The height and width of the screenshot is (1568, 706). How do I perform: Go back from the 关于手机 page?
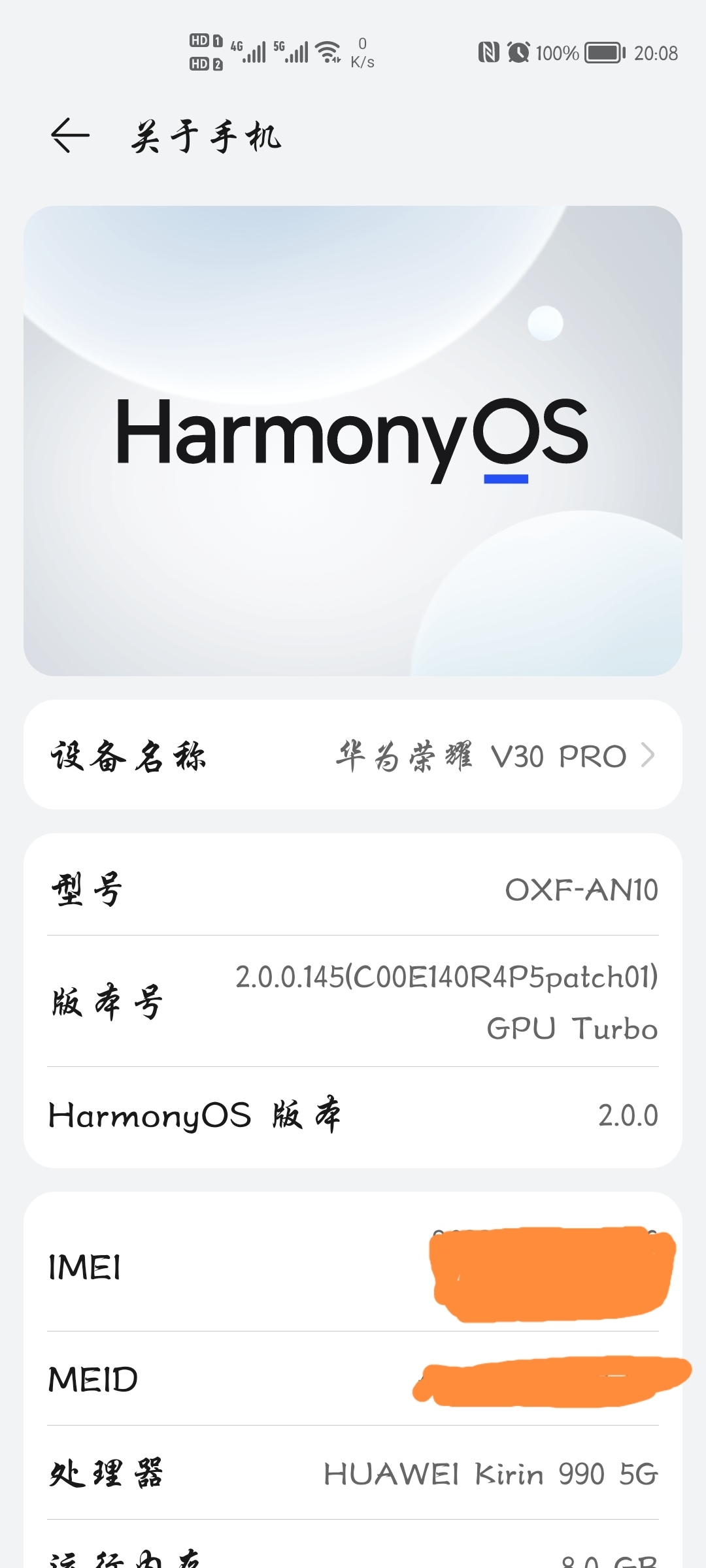tap(70, 136)
